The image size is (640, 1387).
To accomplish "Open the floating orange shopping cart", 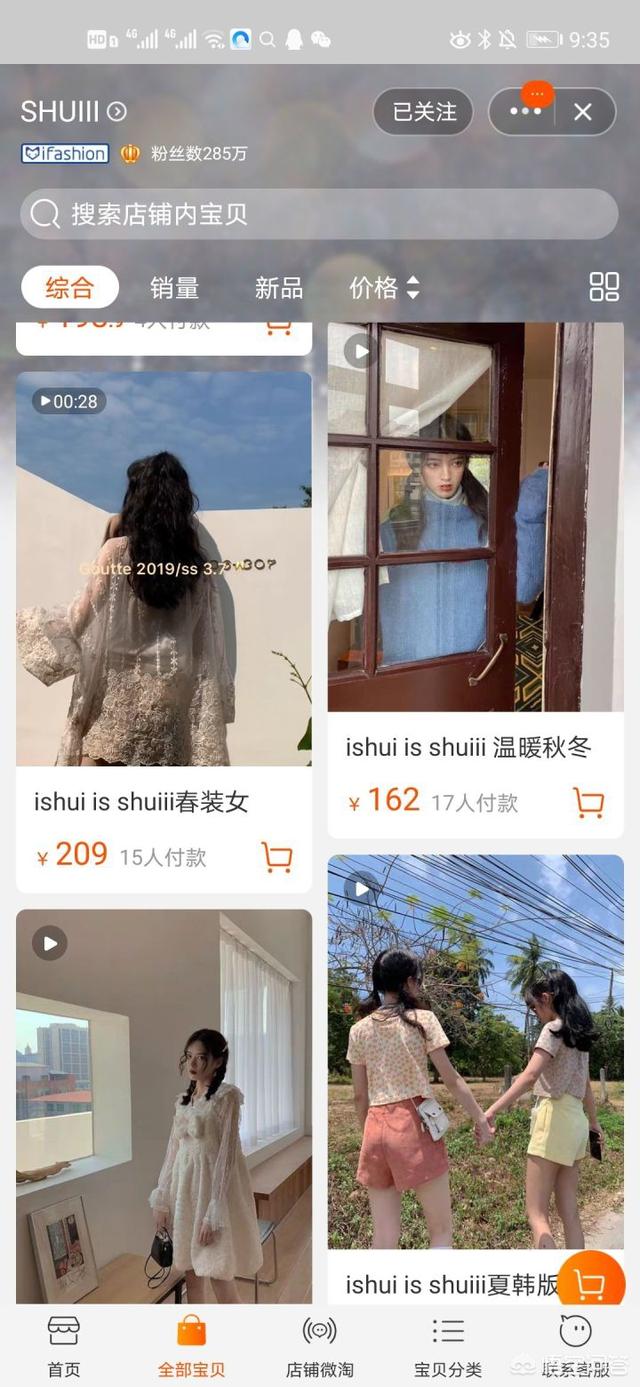I will pyautogui.click(x=590, y=1284).
